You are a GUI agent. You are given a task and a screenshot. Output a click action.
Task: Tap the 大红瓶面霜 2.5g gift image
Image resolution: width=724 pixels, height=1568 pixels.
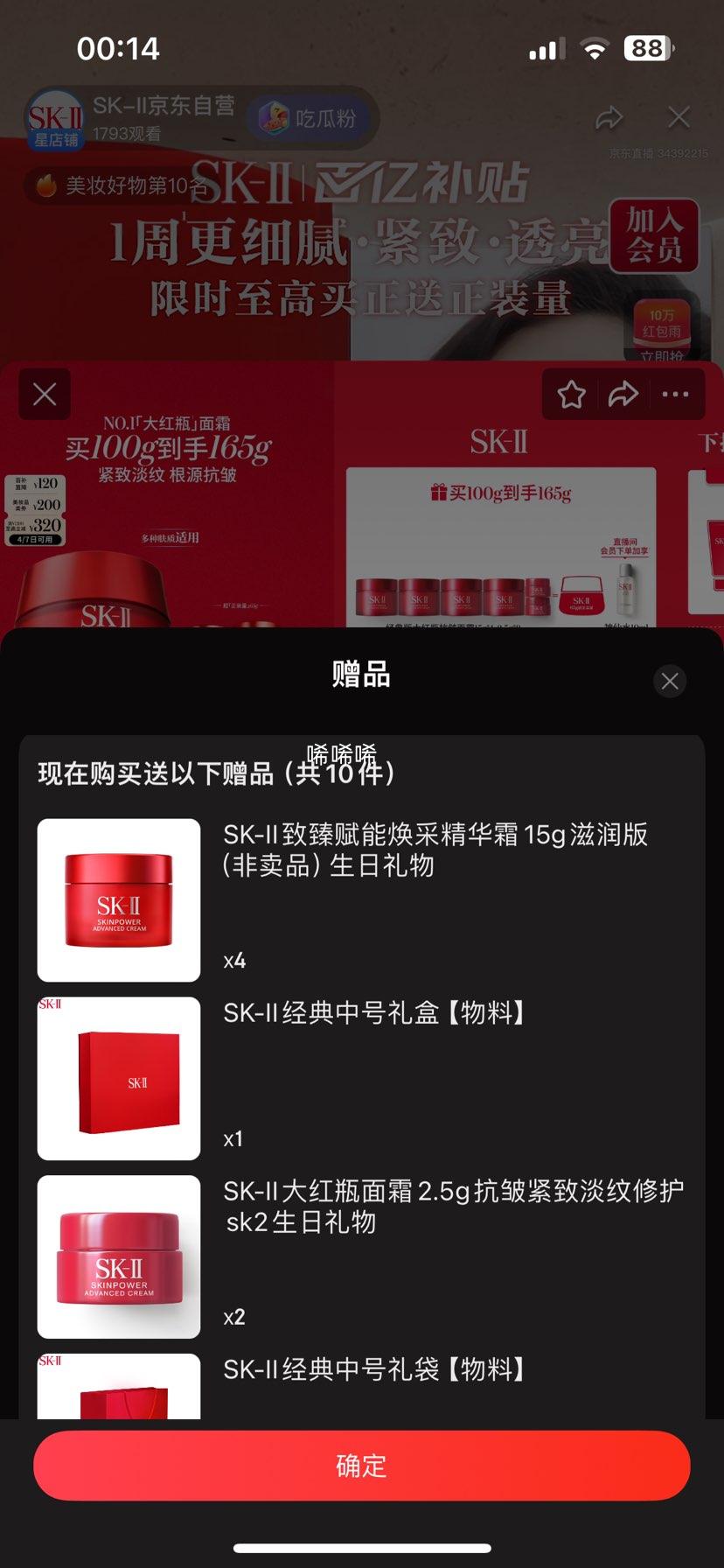[x=119, y=1256]
